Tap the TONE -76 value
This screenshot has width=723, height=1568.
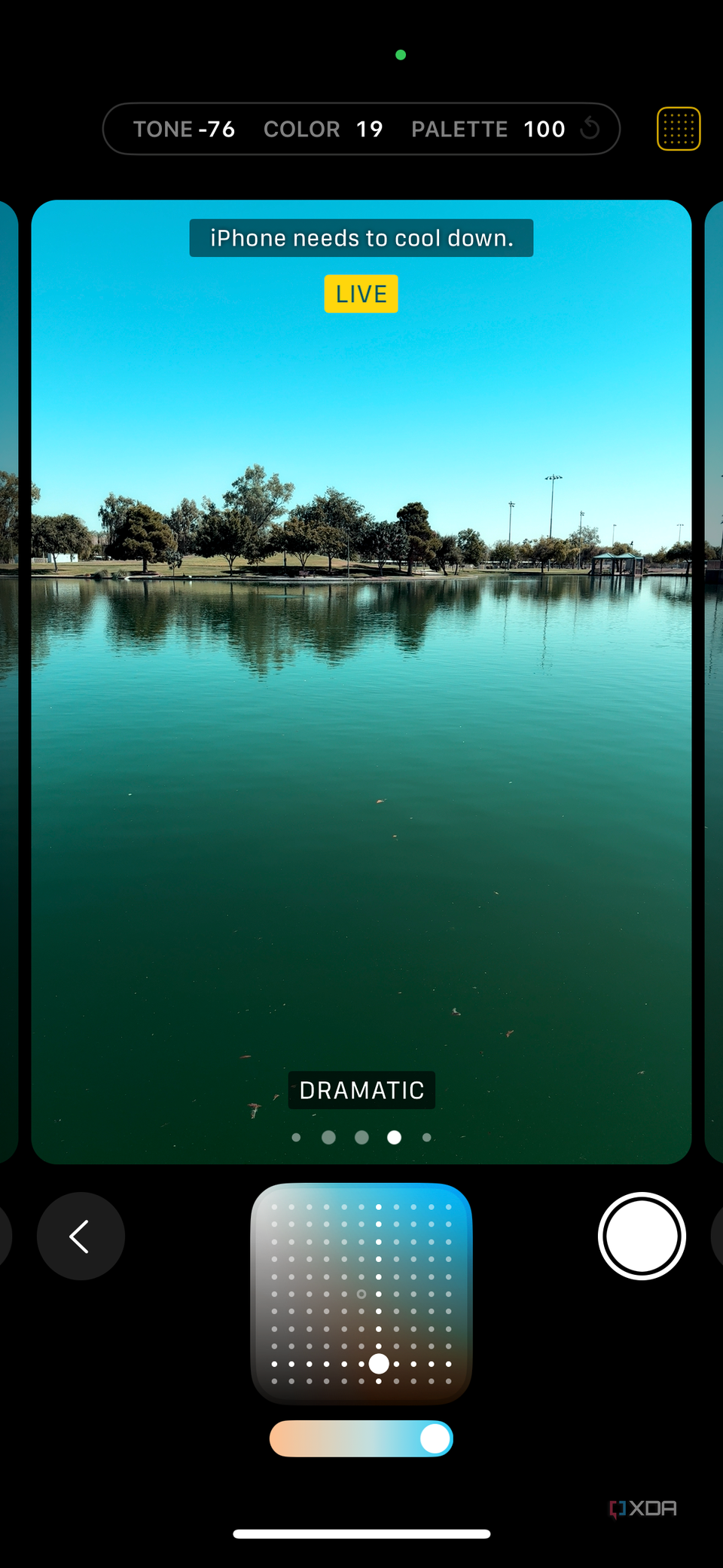[184, 129]
